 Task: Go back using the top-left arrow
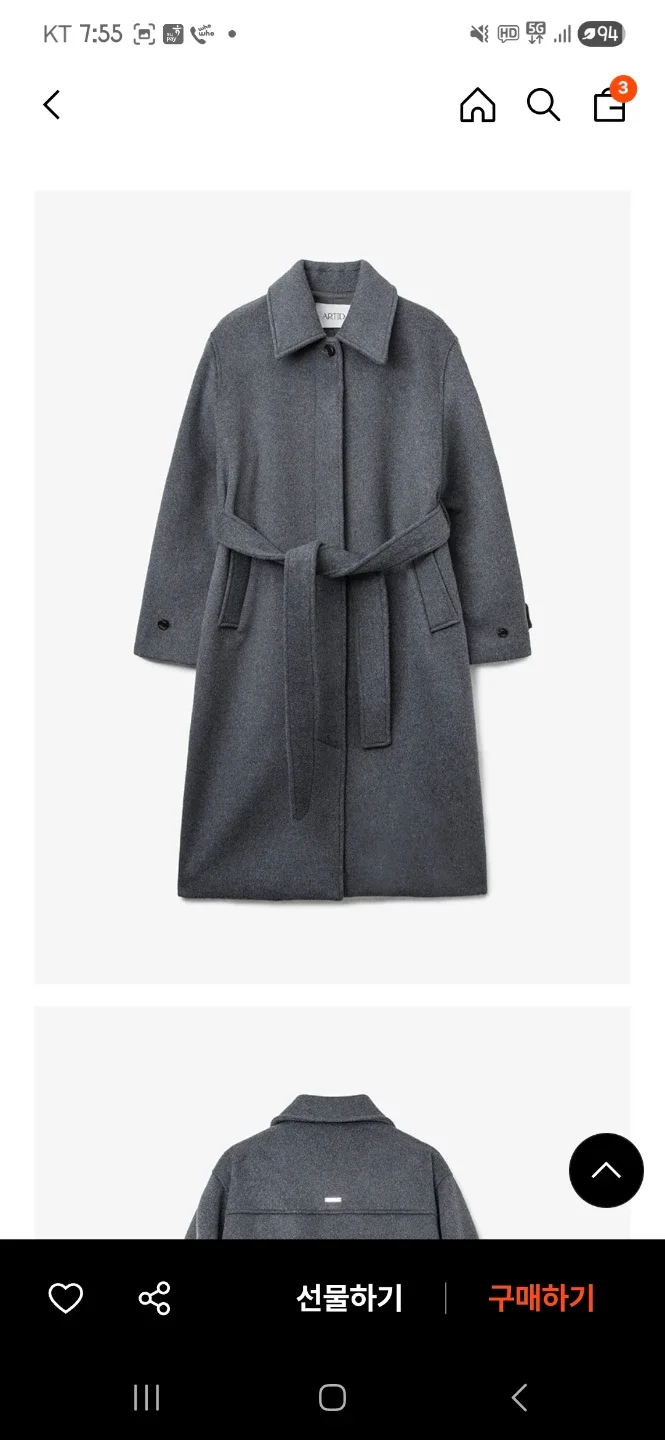[x=52, y=105]
